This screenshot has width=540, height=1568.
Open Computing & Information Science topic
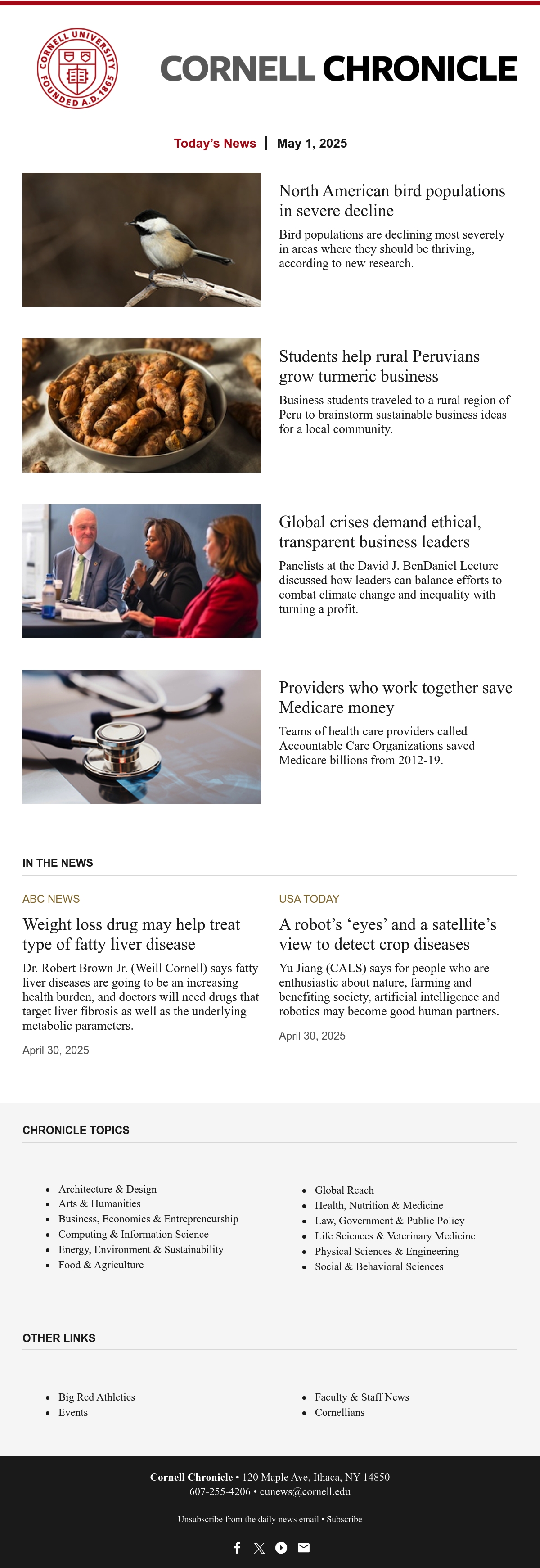point(133,1234)
